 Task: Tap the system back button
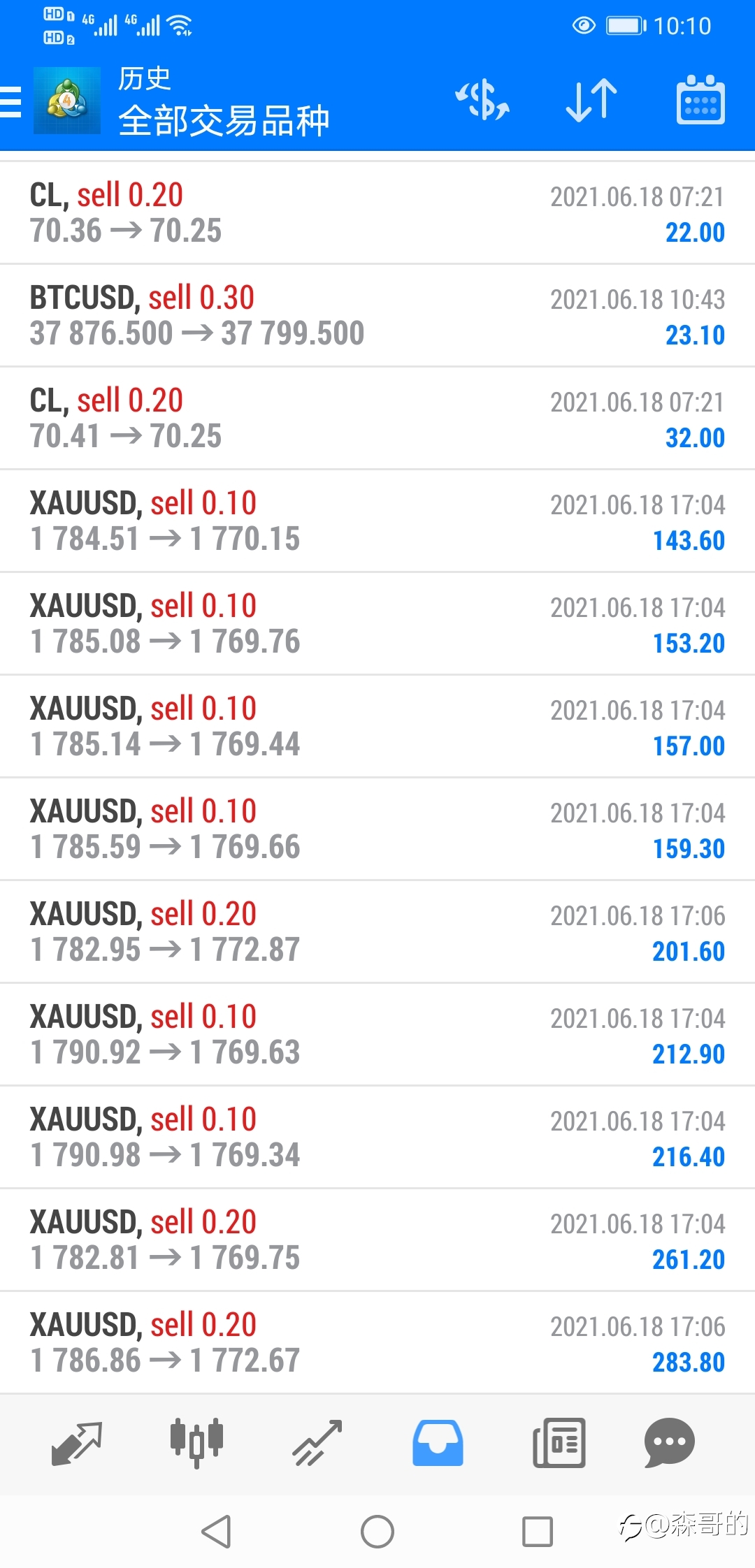click(216, 1532)
